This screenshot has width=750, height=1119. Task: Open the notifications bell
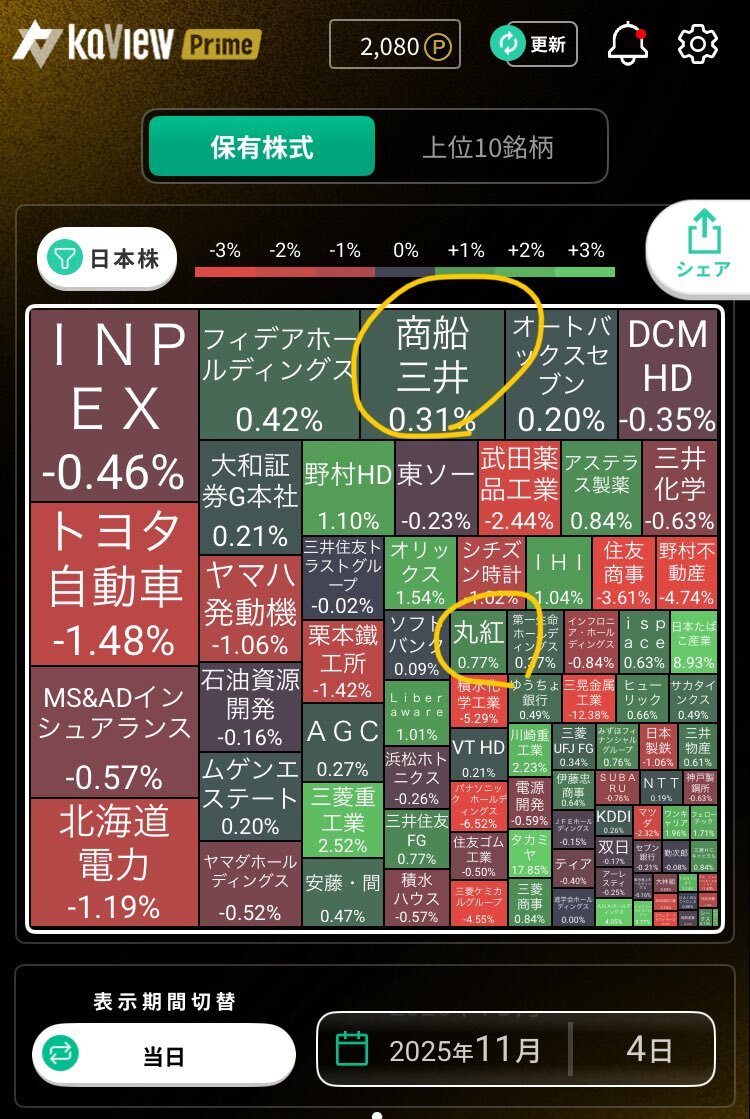coord(628,44)
